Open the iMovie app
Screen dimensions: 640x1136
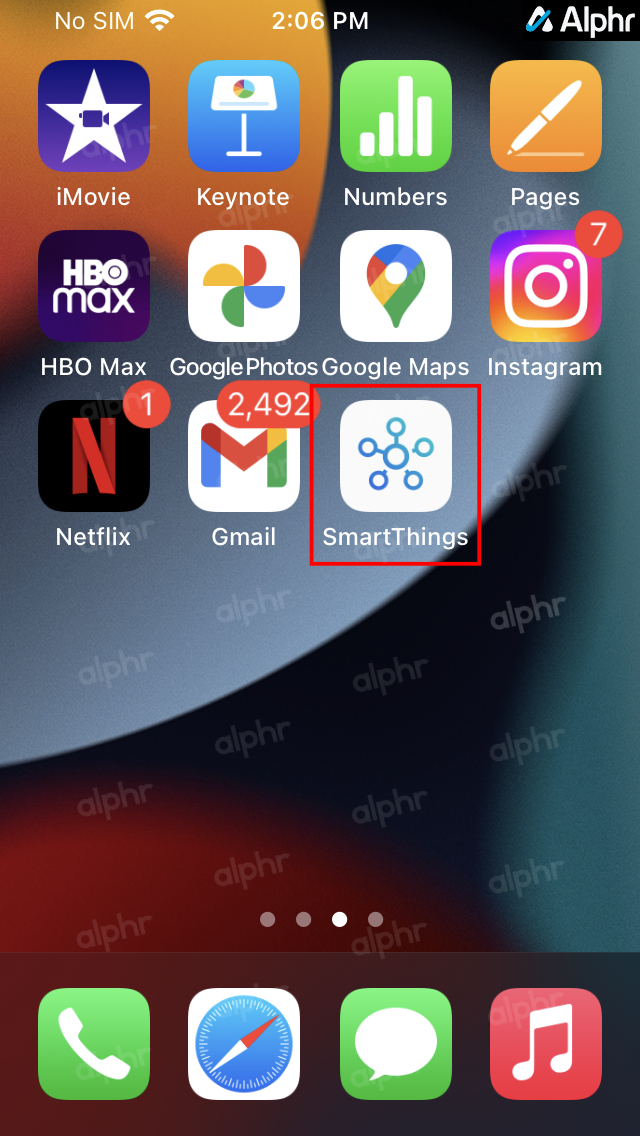coord(94,116)
